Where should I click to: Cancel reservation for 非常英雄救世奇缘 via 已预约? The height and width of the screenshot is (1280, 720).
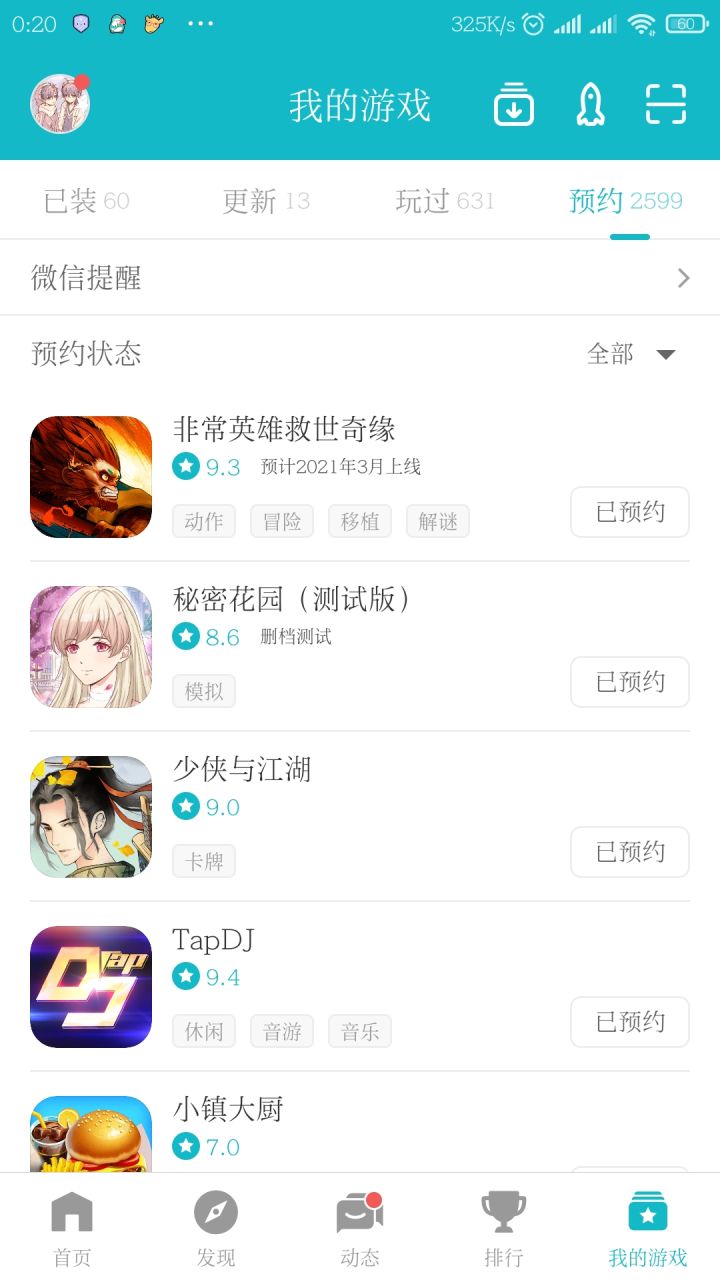tap(629, 512)
